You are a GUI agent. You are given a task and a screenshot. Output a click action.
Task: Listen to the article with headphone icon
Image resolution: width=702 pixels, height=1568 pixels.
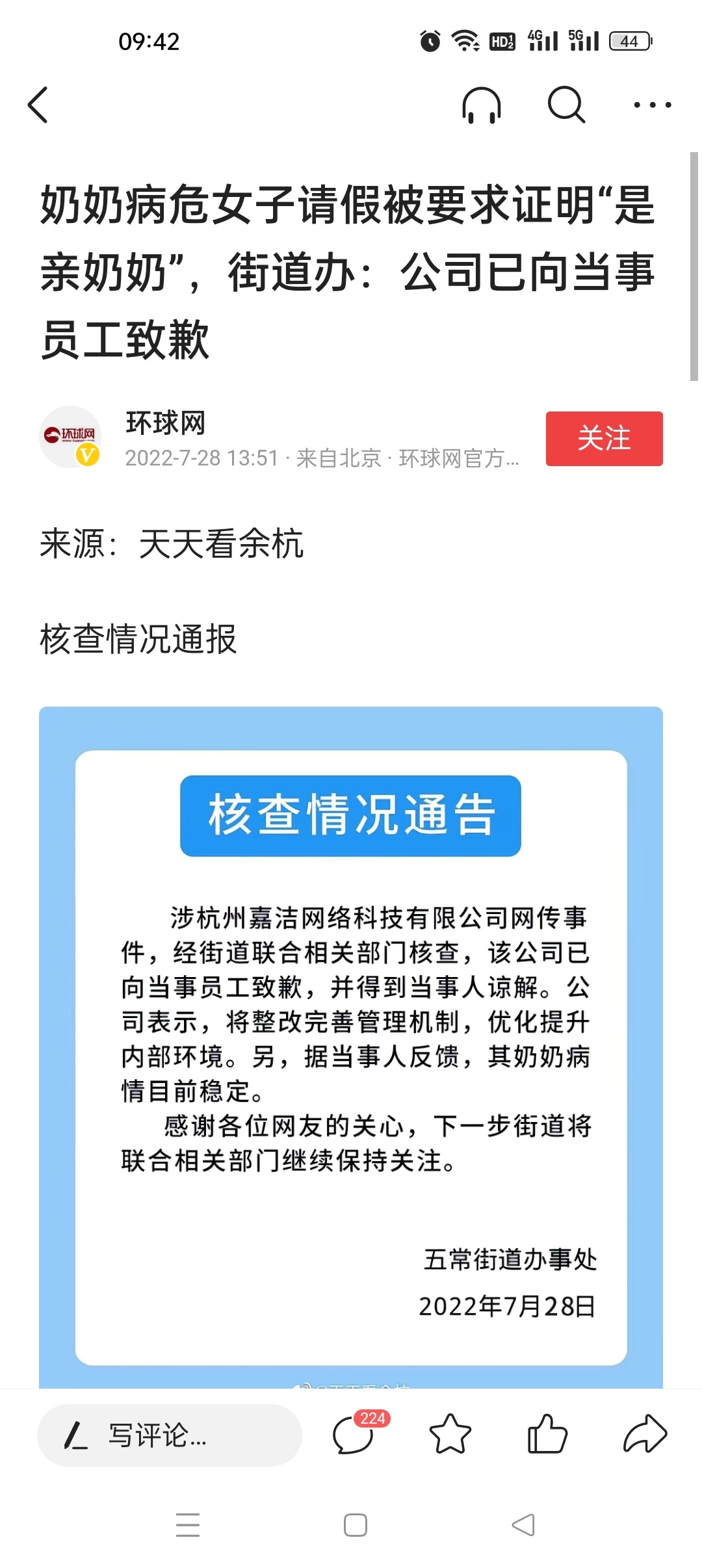(x=482, y=105)
